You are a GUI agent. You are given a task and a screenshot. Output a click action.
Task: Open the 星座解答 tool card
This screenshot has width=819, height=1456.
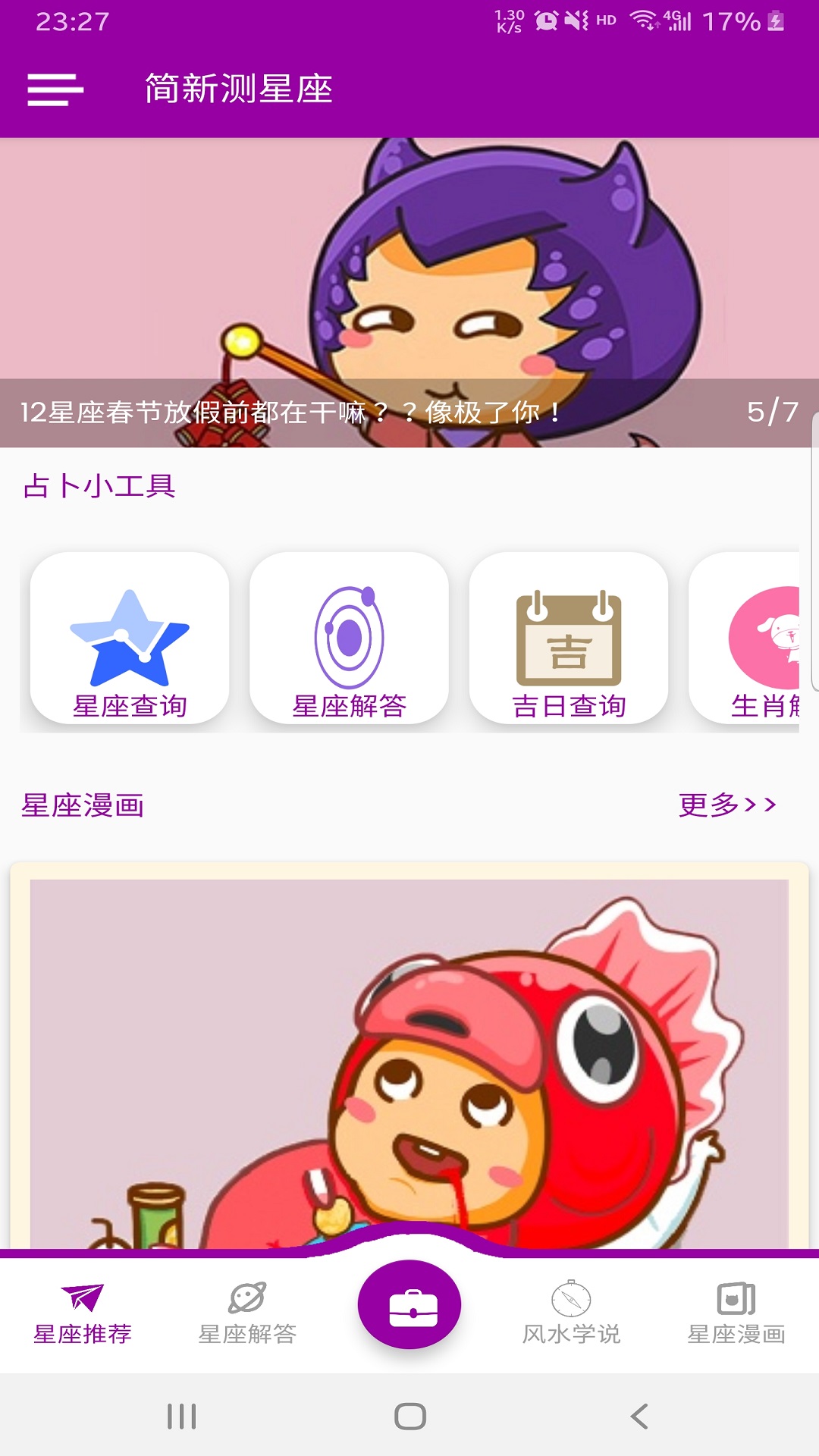349,639
